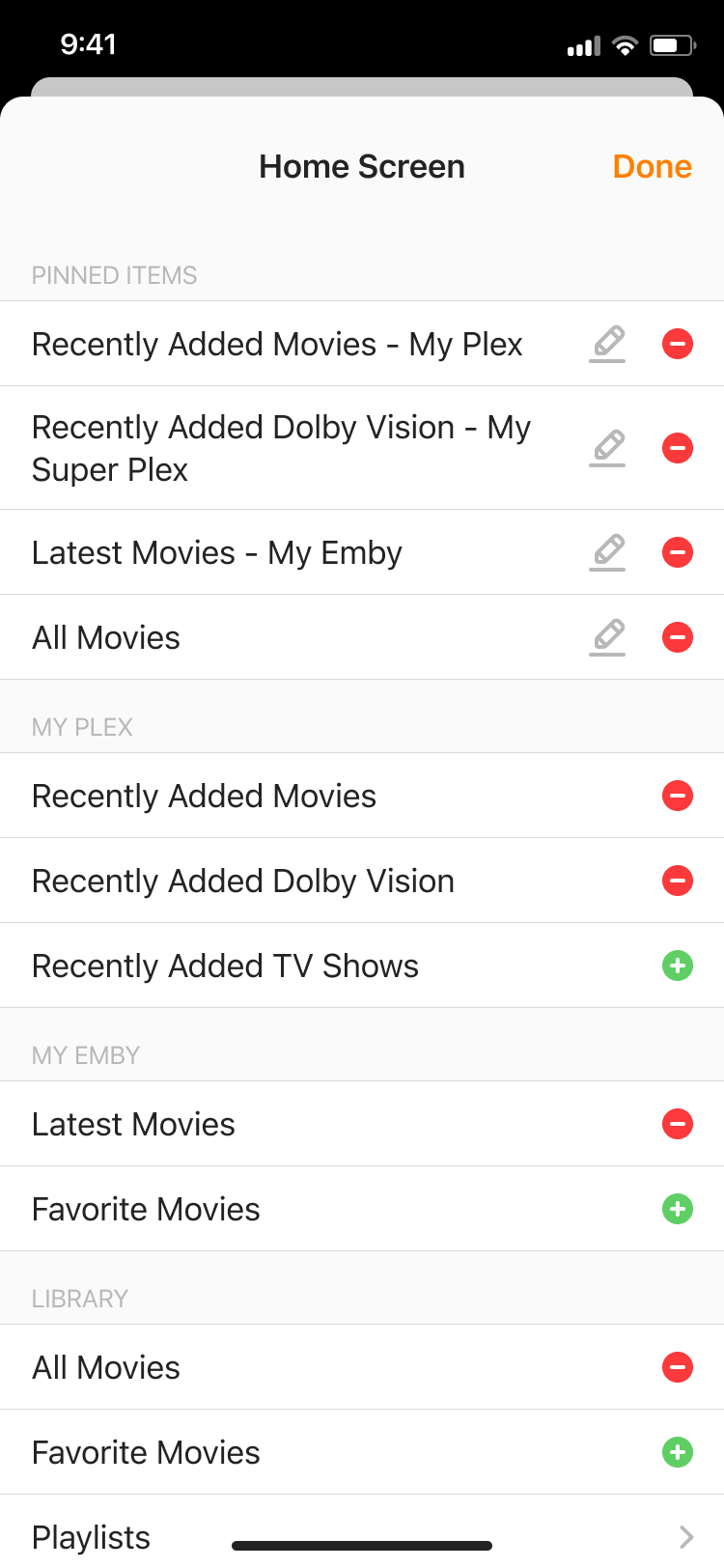Edit pinned Recently Added Dolby Vision item
This screenshot has height=1568, width=724.
[x=607, y=448]
